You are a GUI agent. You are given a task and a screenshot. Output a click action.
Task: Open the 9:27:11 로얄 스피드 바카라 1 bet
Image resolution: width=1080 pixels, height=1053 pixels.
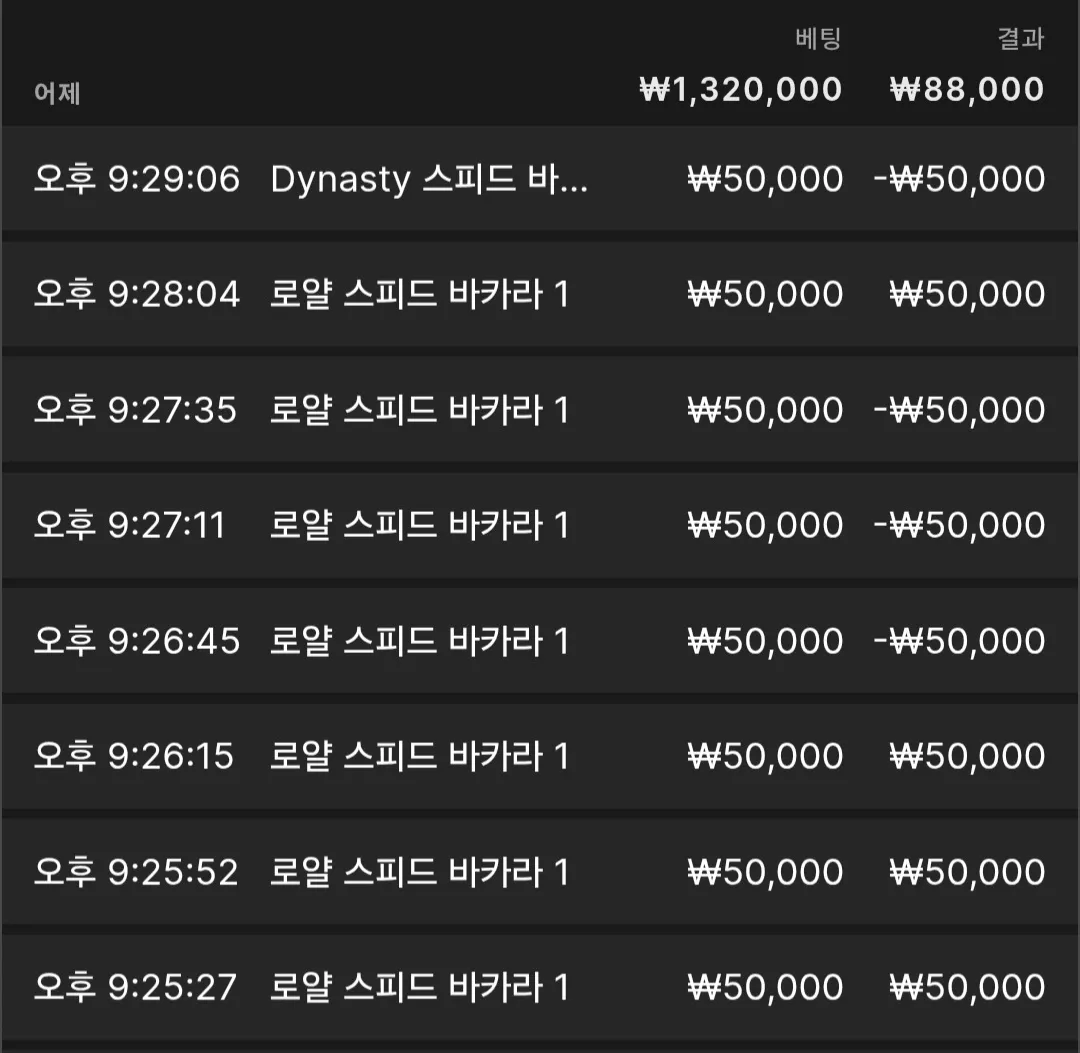coord(540,525)
